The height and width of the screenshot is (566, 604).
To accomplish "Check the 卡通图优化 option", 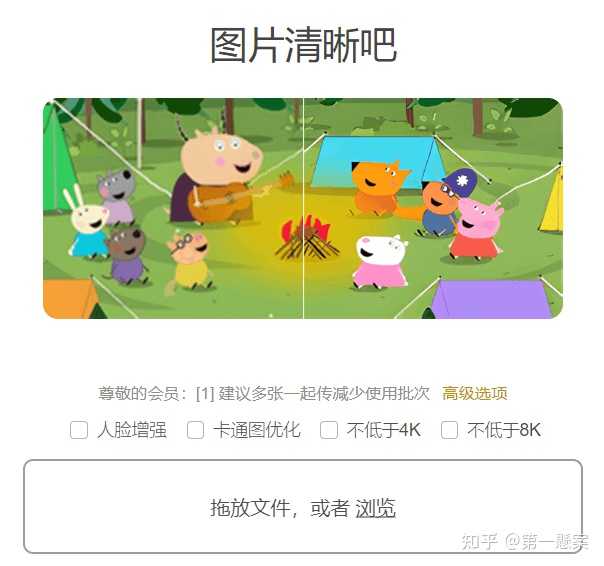I will (x=196, y=430).
